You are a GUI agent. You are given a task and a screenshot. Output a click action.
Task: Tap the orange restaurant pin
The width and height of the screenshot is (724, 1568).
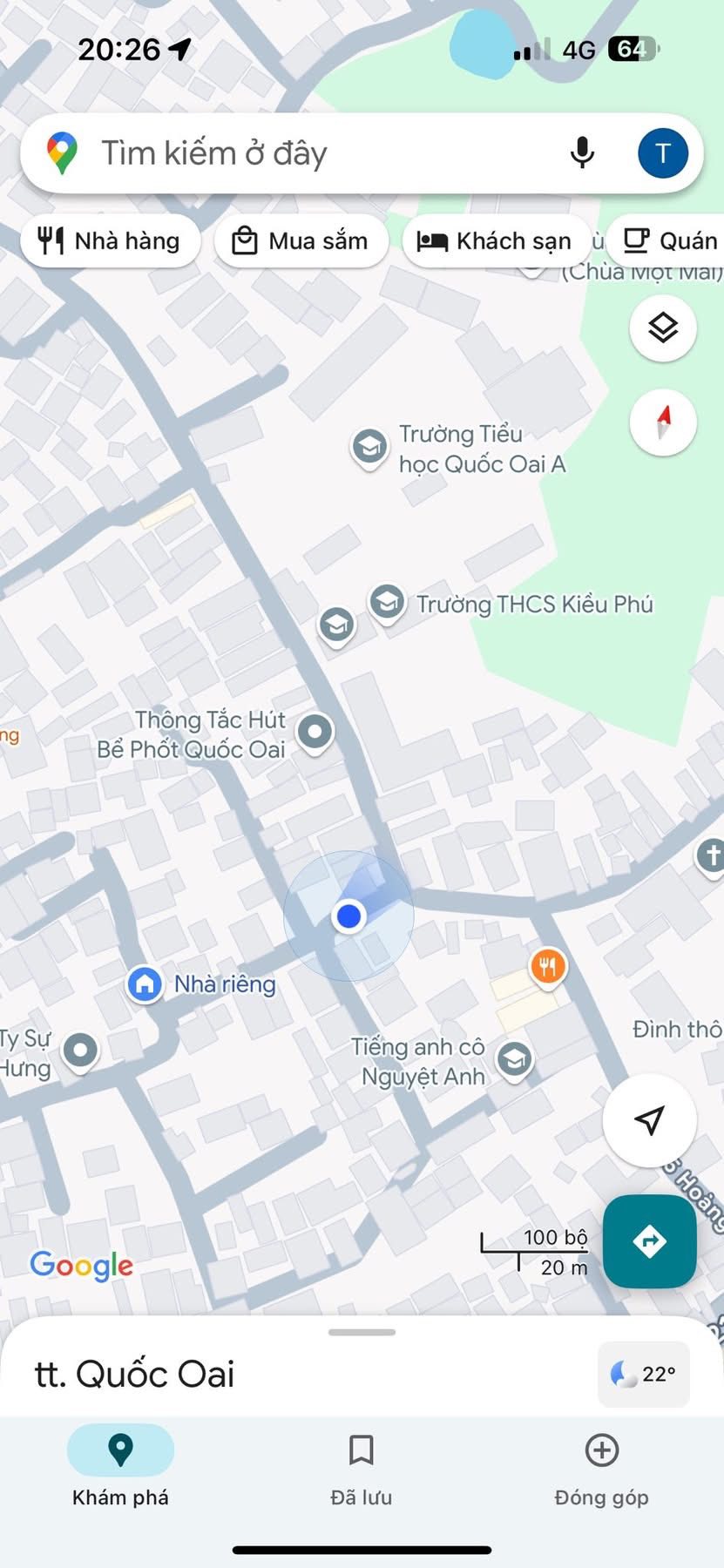tap(547, 966)
